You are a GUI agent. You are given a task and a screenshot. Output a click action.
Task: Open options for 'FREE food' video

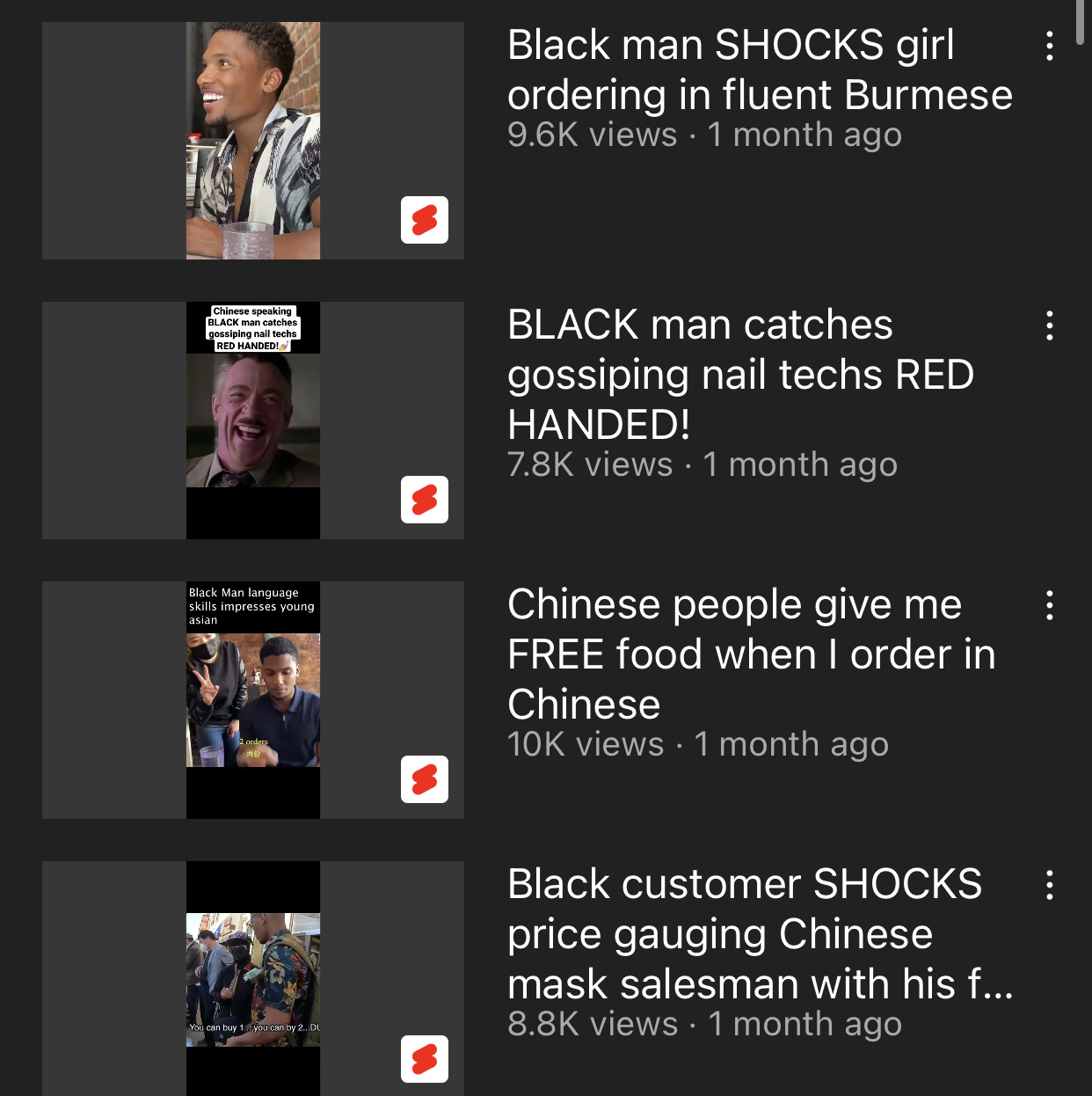click(1049, 605)
